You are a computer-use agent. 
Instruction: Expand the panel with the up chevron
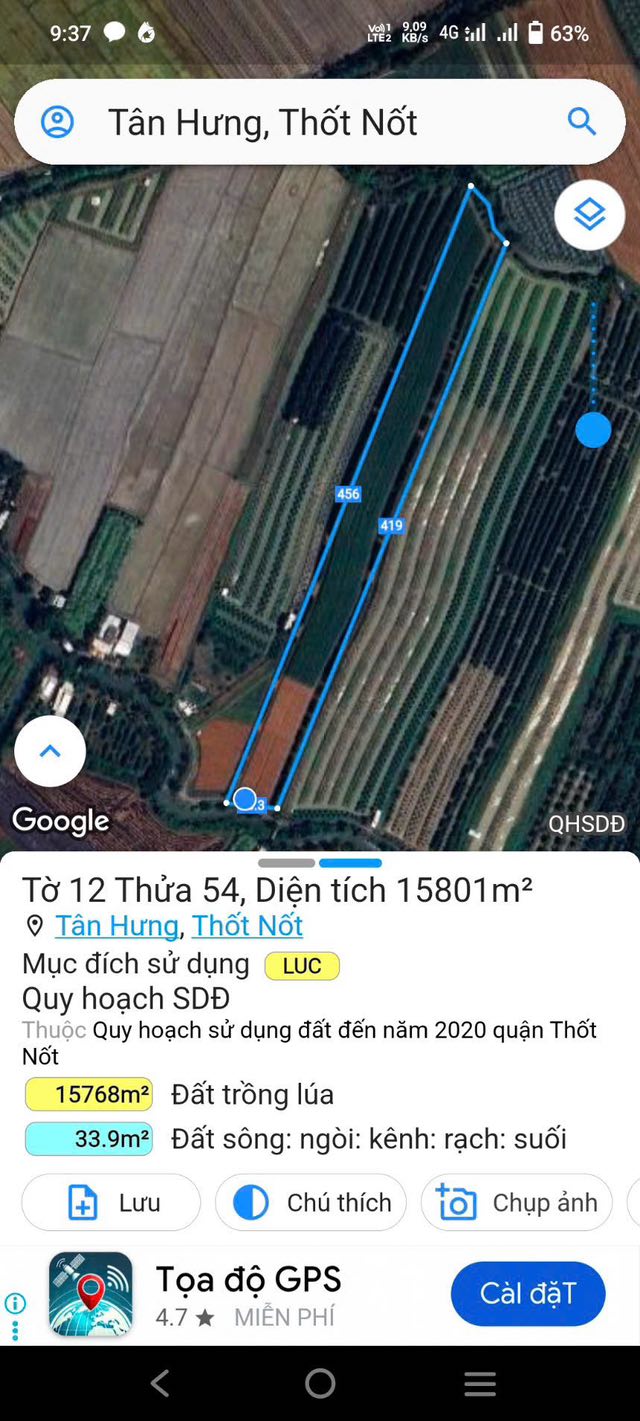50,751
